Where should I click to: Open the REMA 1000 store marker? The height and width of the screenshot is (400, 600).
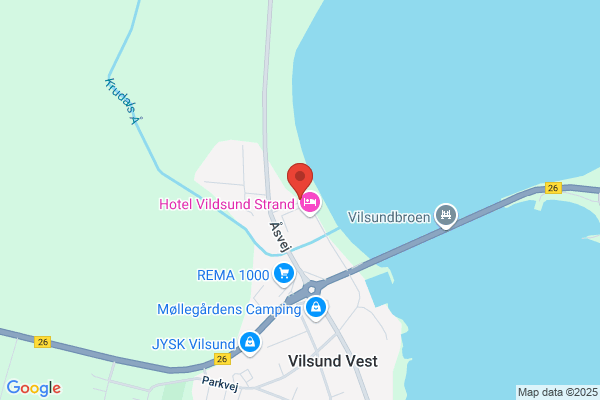click(x=284, y=275)
